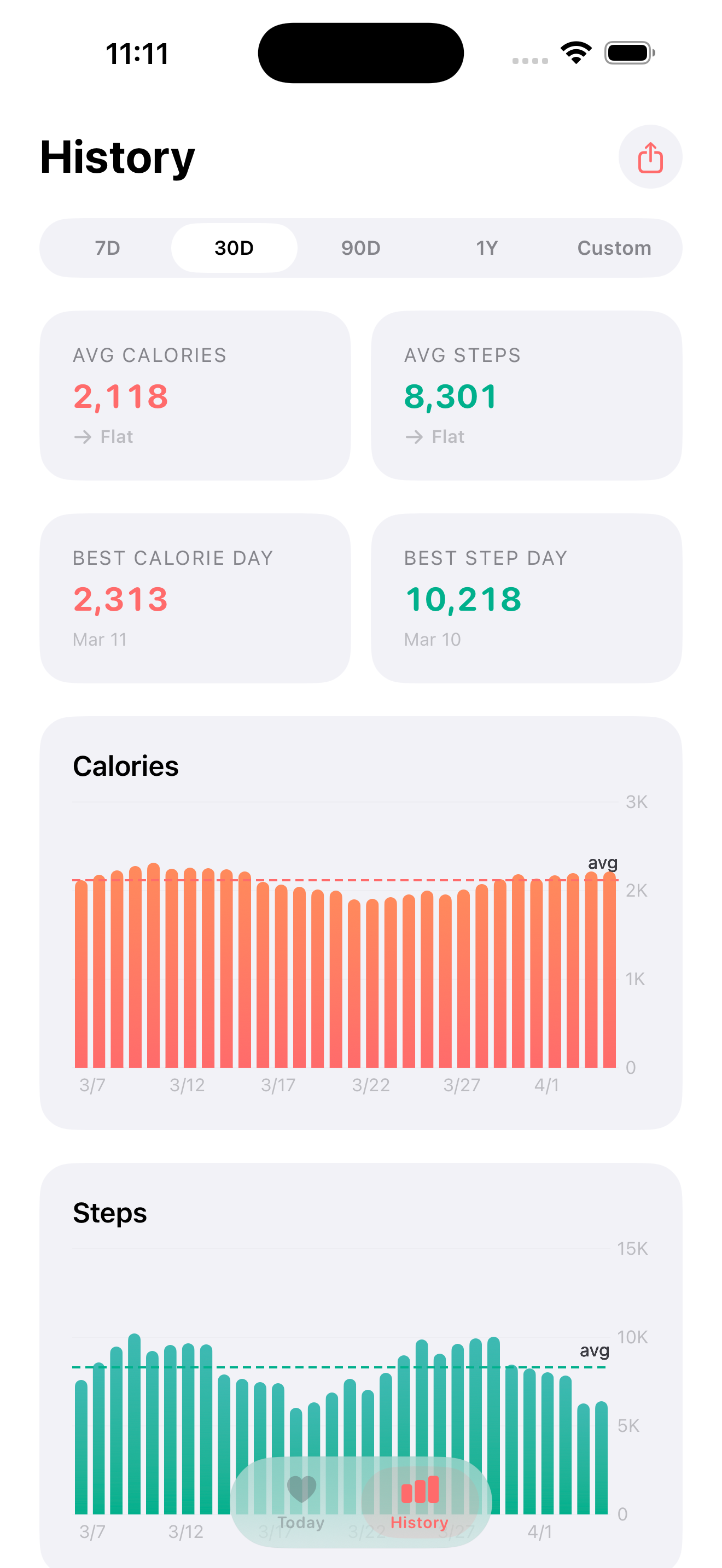Enable the 90D time range

(x=361, y=248)
